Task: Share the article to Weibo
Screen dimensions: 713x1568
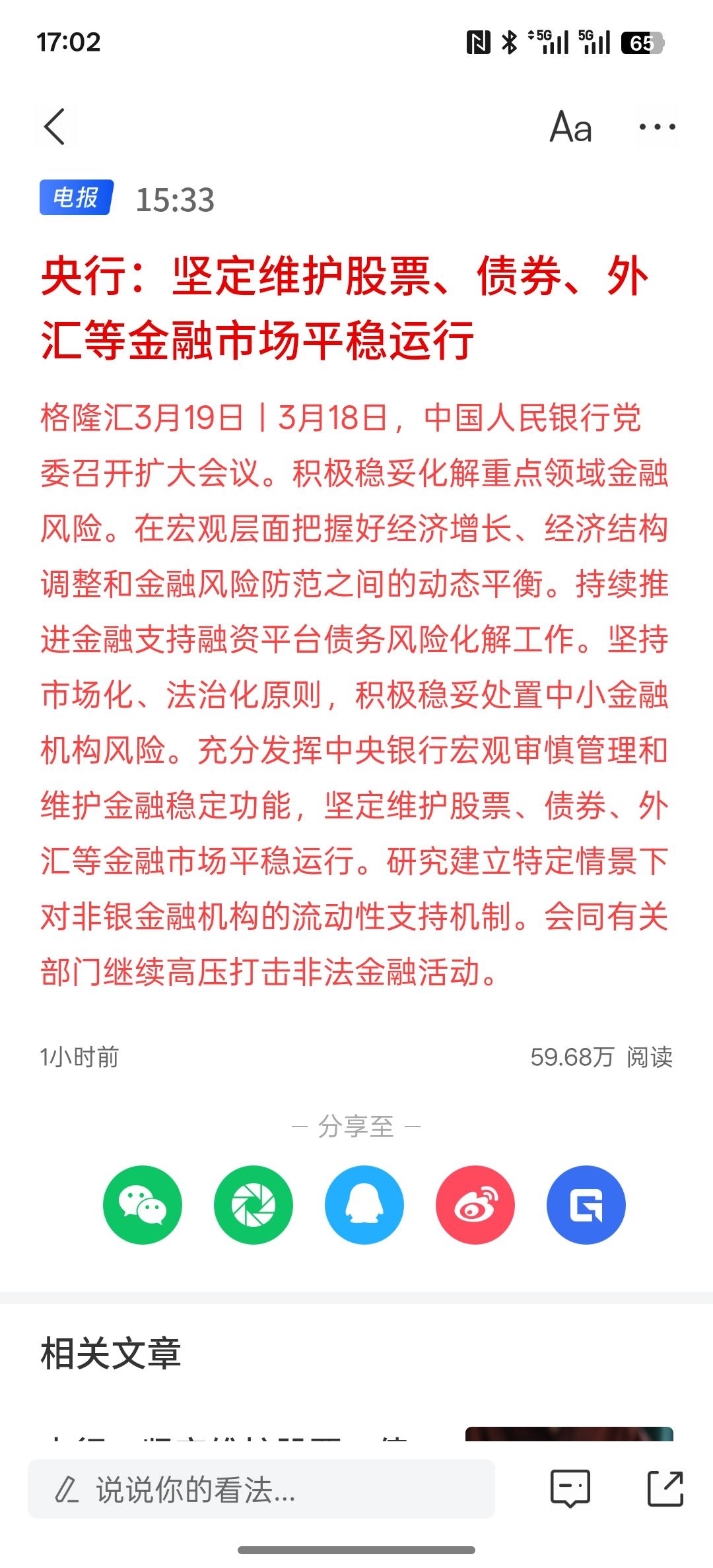Action: [x=473, y=1204]
